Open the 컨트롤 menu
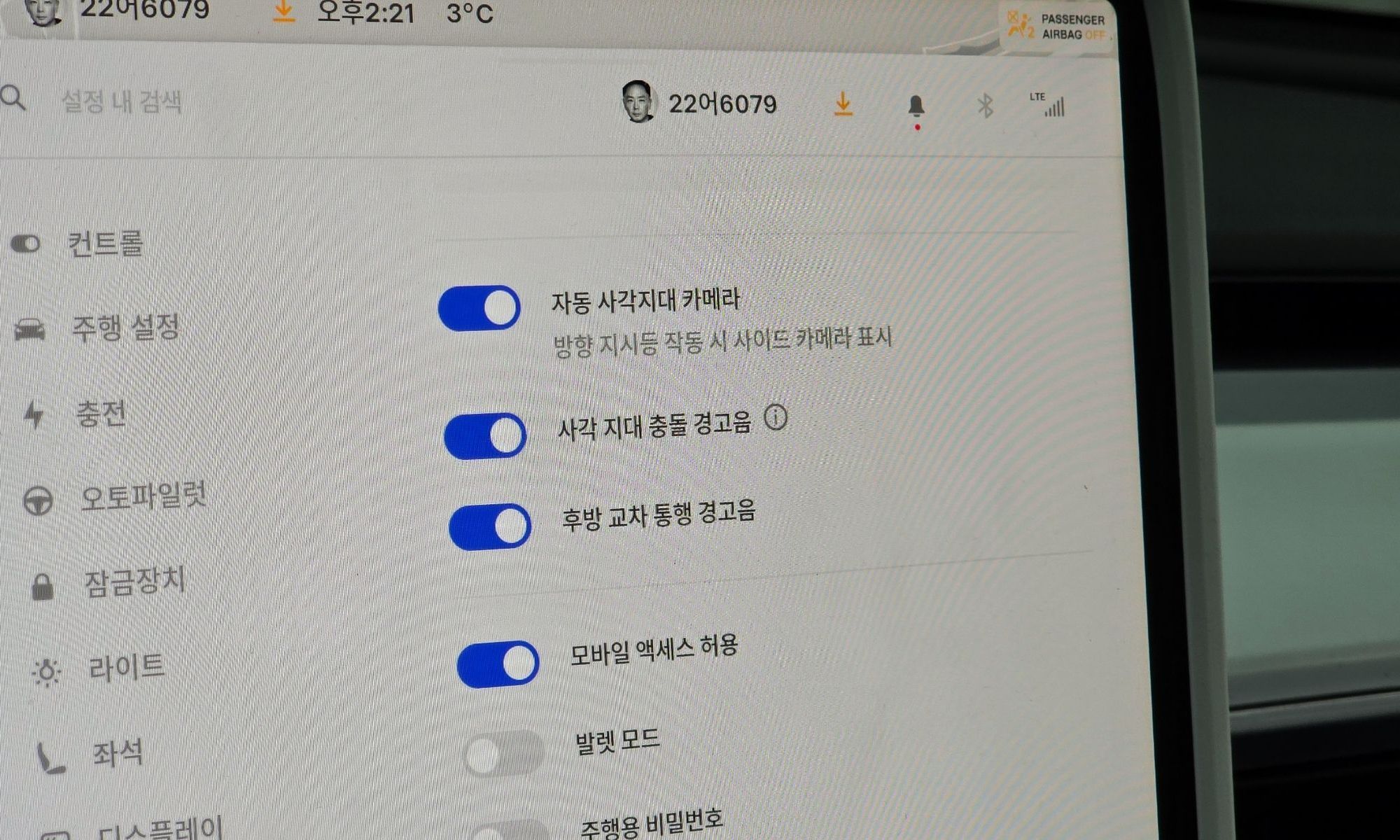The height and width of the screenshot is (840, 1400). point(105,244)
